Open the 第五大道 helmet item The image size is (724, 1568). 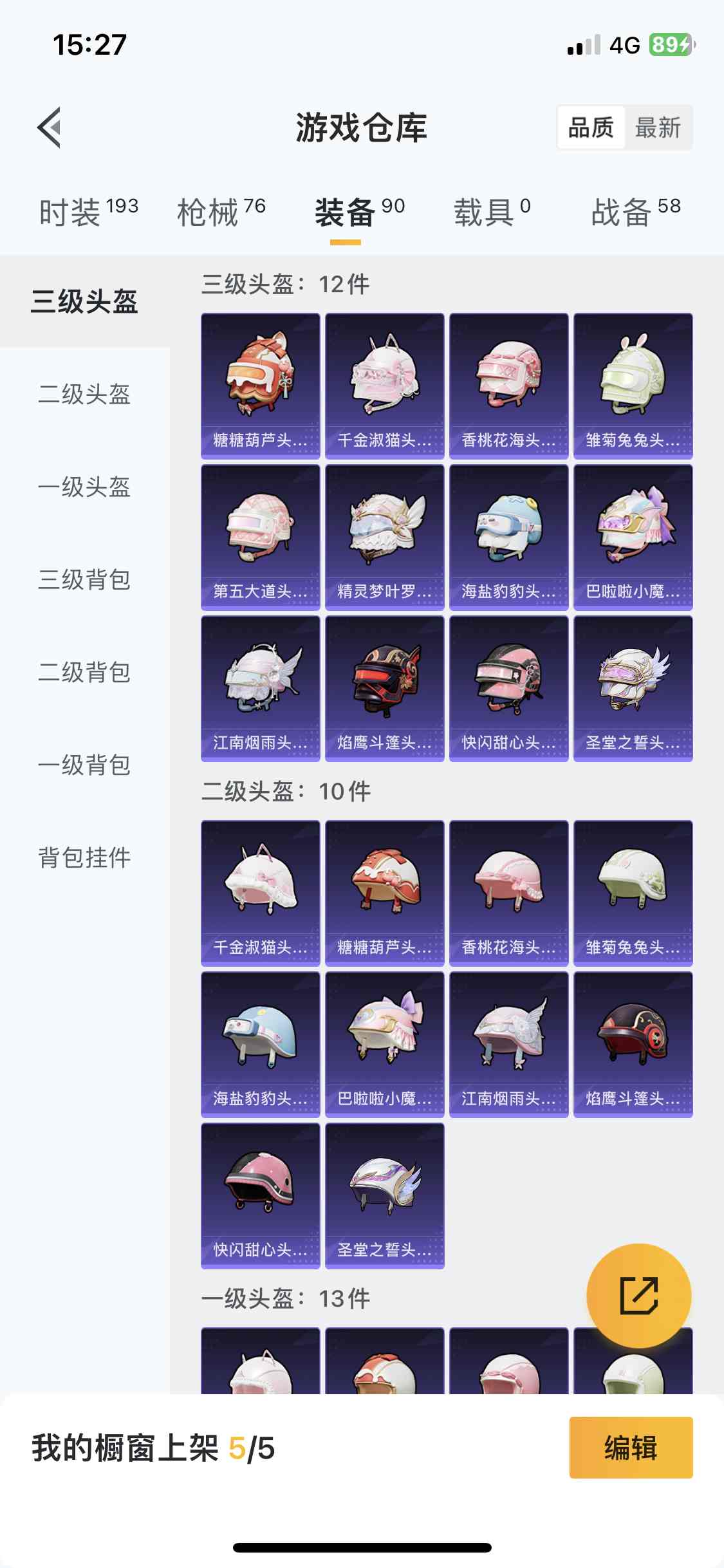(260, 537)
